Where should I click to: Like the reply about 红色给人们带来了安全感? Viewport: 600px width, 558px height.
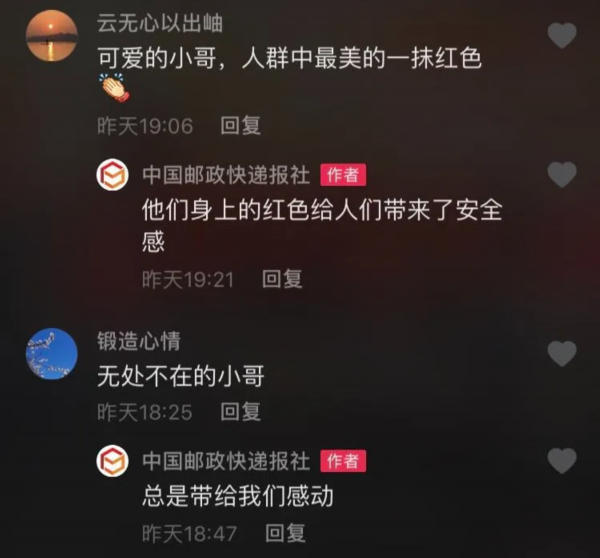[563, 175]
